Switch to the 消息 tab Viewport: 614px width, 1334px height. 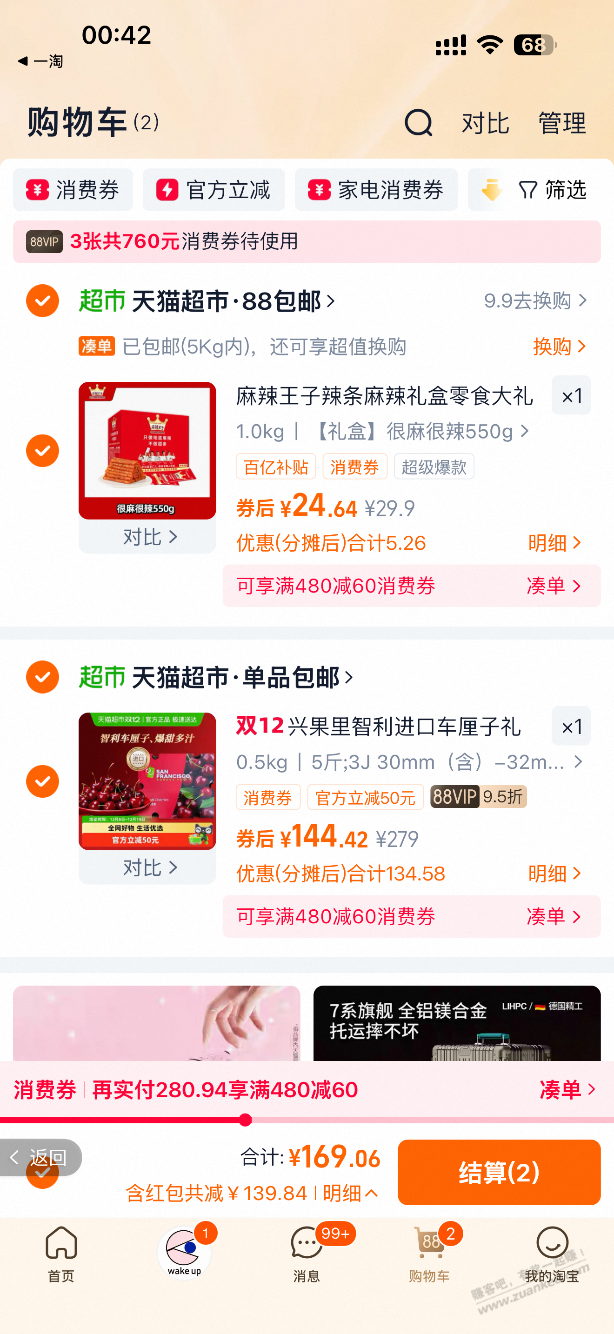pyautogui.click(x=307, y=1254)
